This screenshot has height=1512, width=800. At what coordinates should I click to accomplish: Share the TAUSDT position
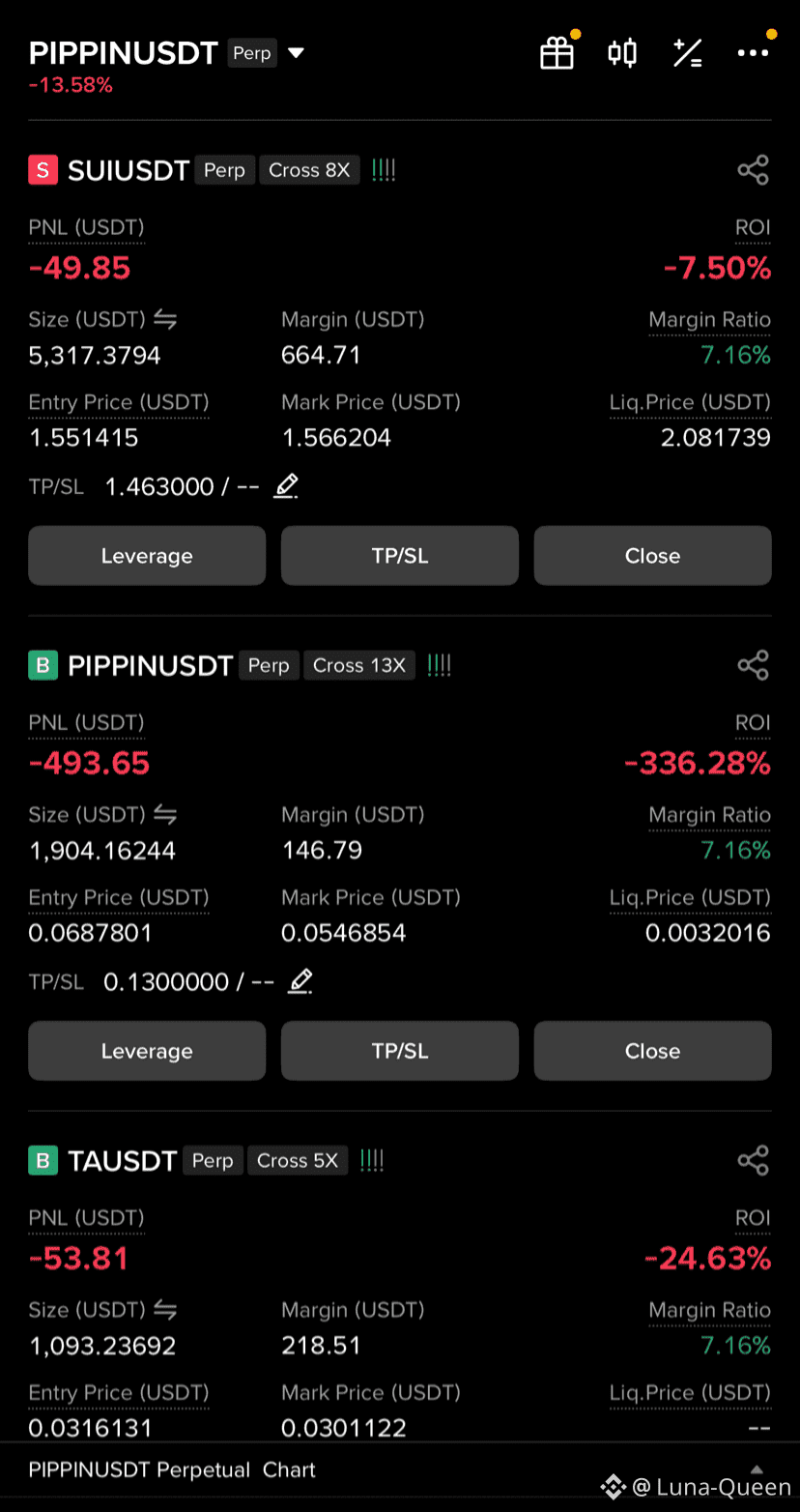(753, 1160)
